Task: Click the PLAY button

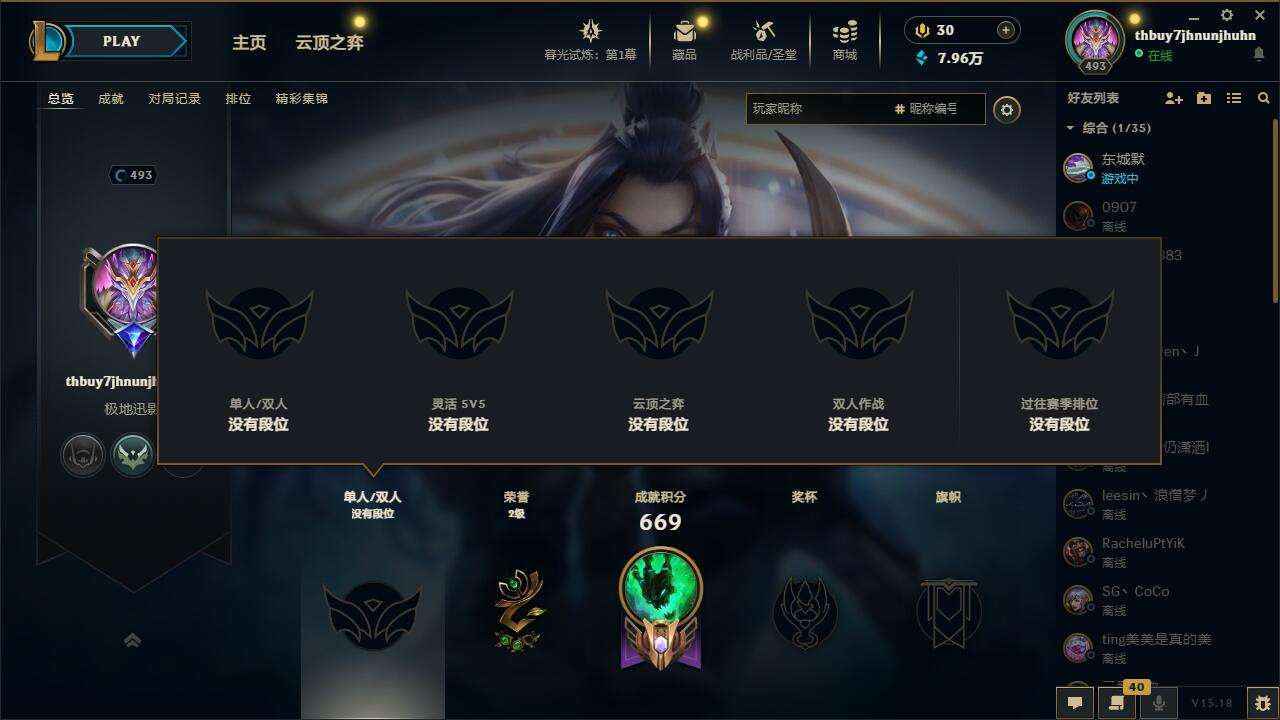Action: click(x=122, y=41)
